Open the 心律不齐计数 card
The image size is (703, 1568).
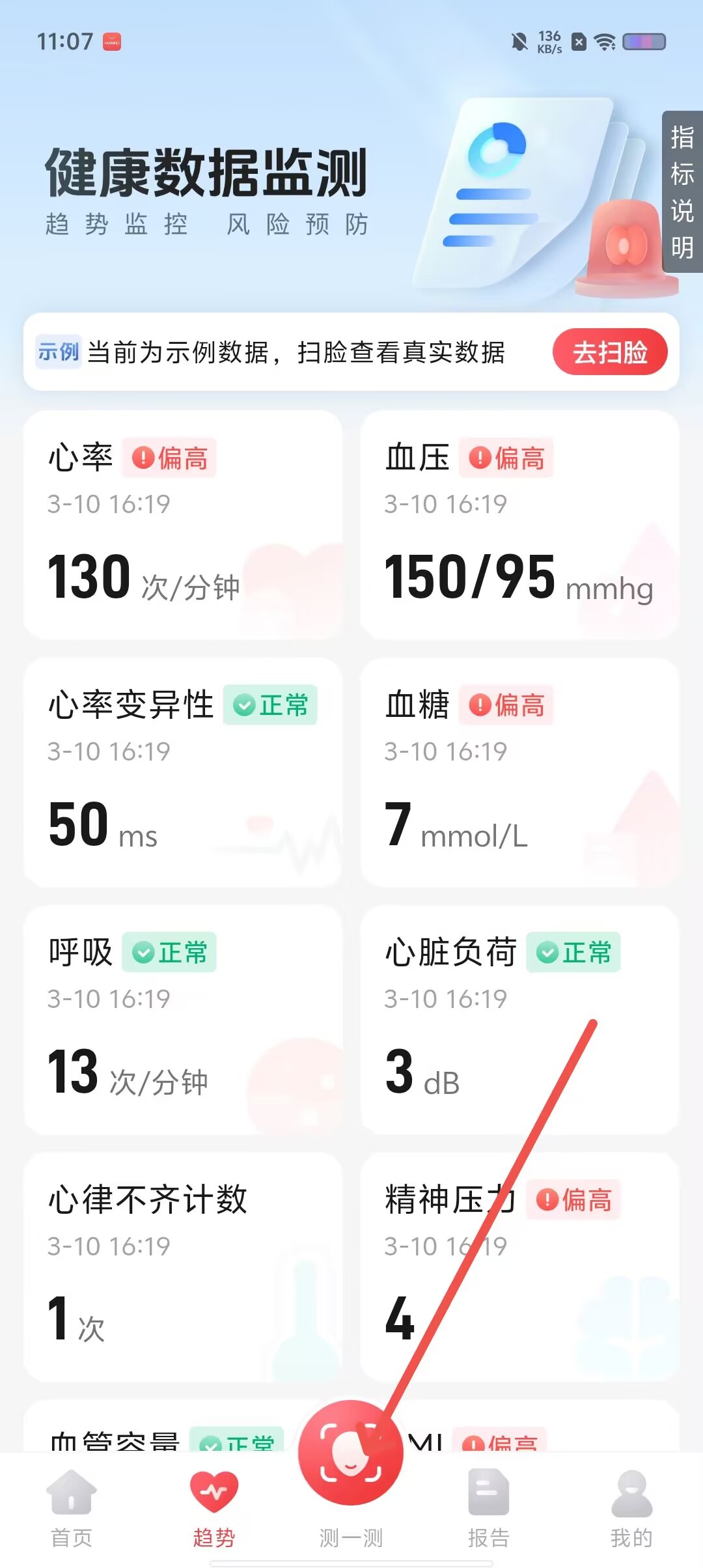[x=183, y=1267]
